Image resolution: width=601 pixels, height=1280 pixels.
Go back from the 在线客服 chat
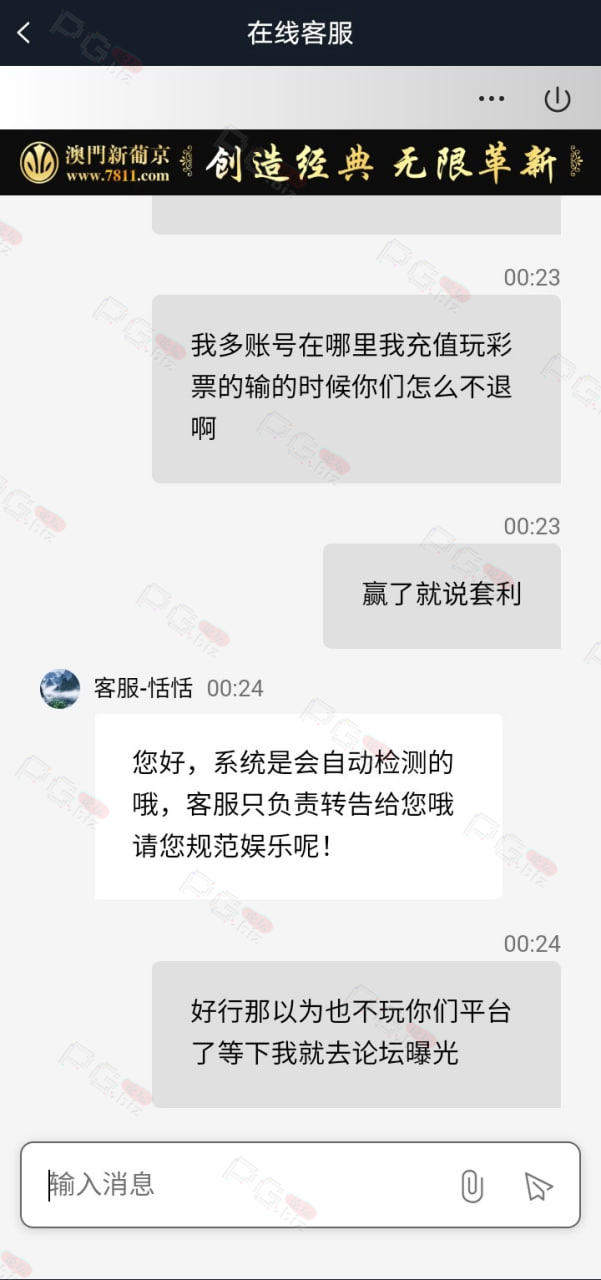(x=24, y=33)
